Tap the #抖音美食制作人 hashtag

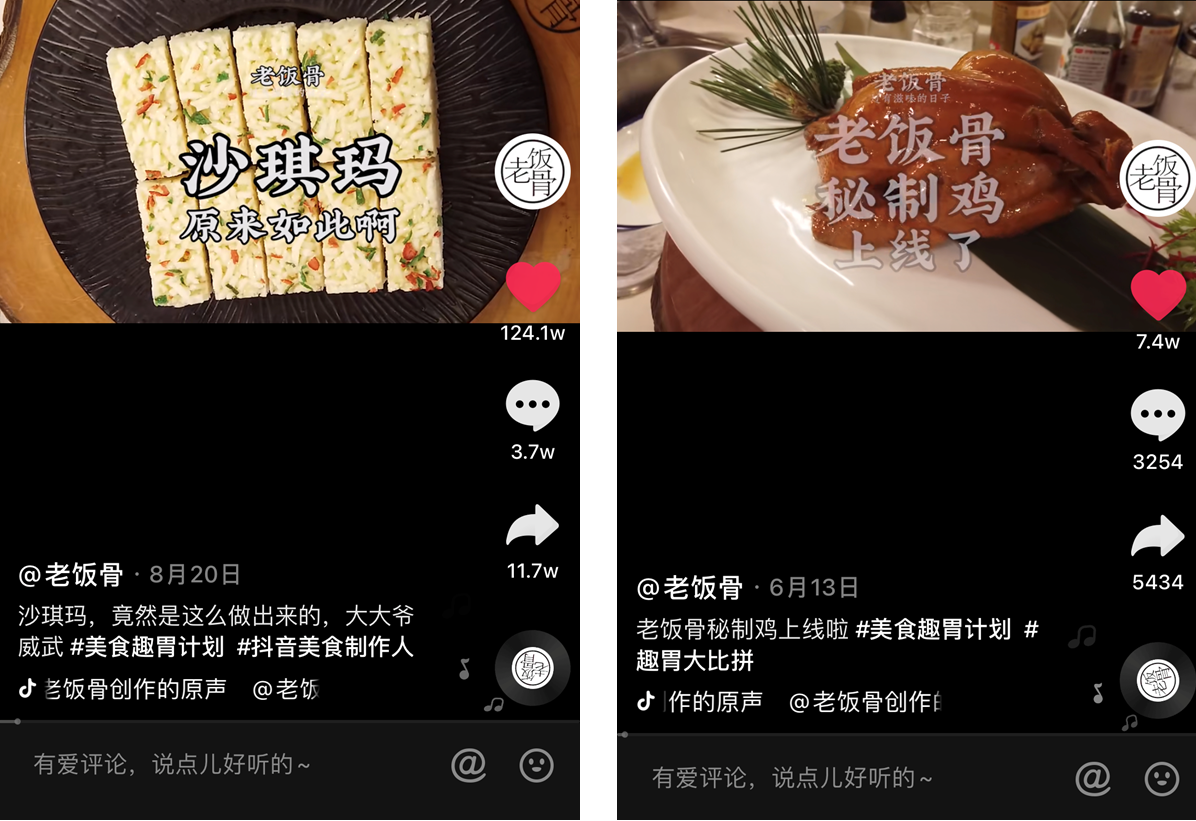point(325,647)
